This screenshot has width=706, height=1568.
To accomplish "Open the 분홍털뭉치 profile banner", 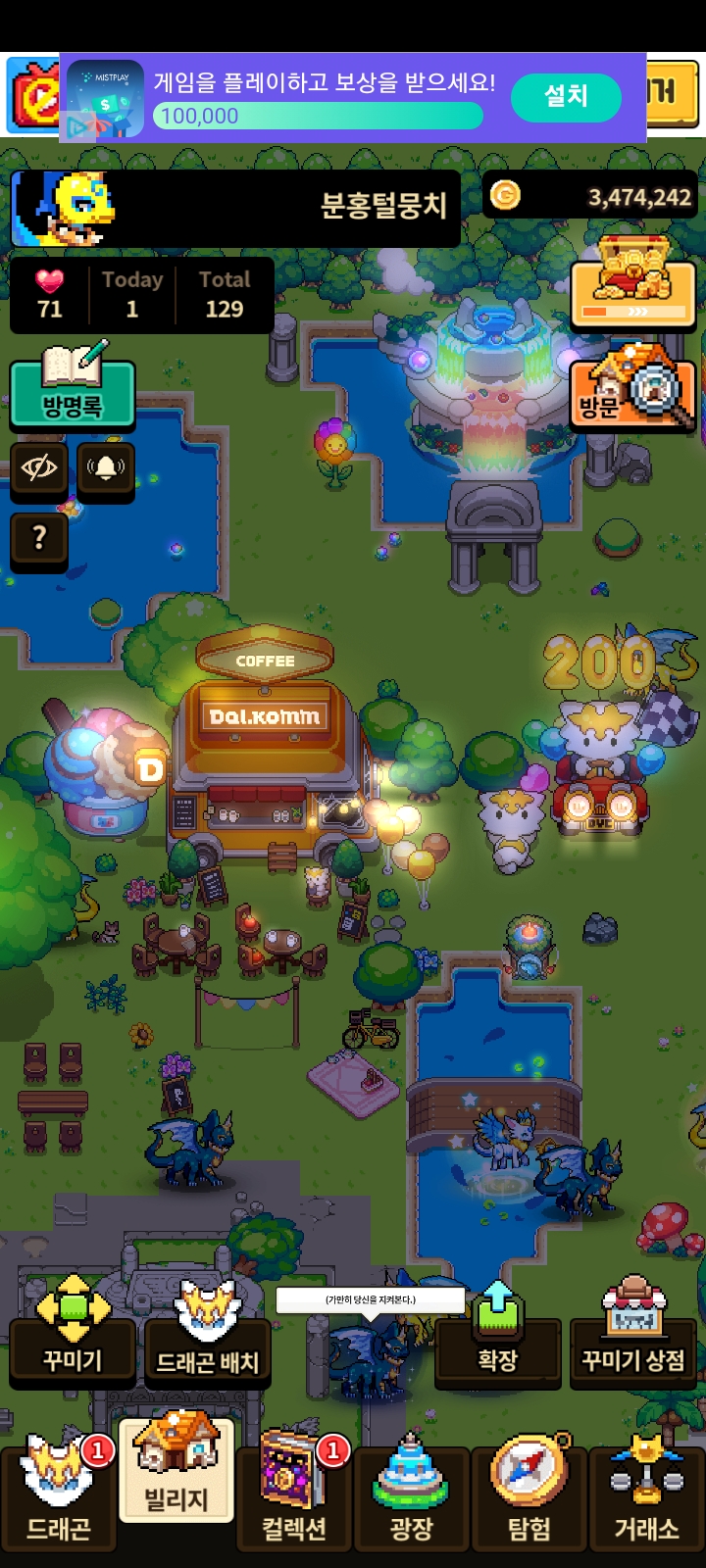I will pos(235,207).
